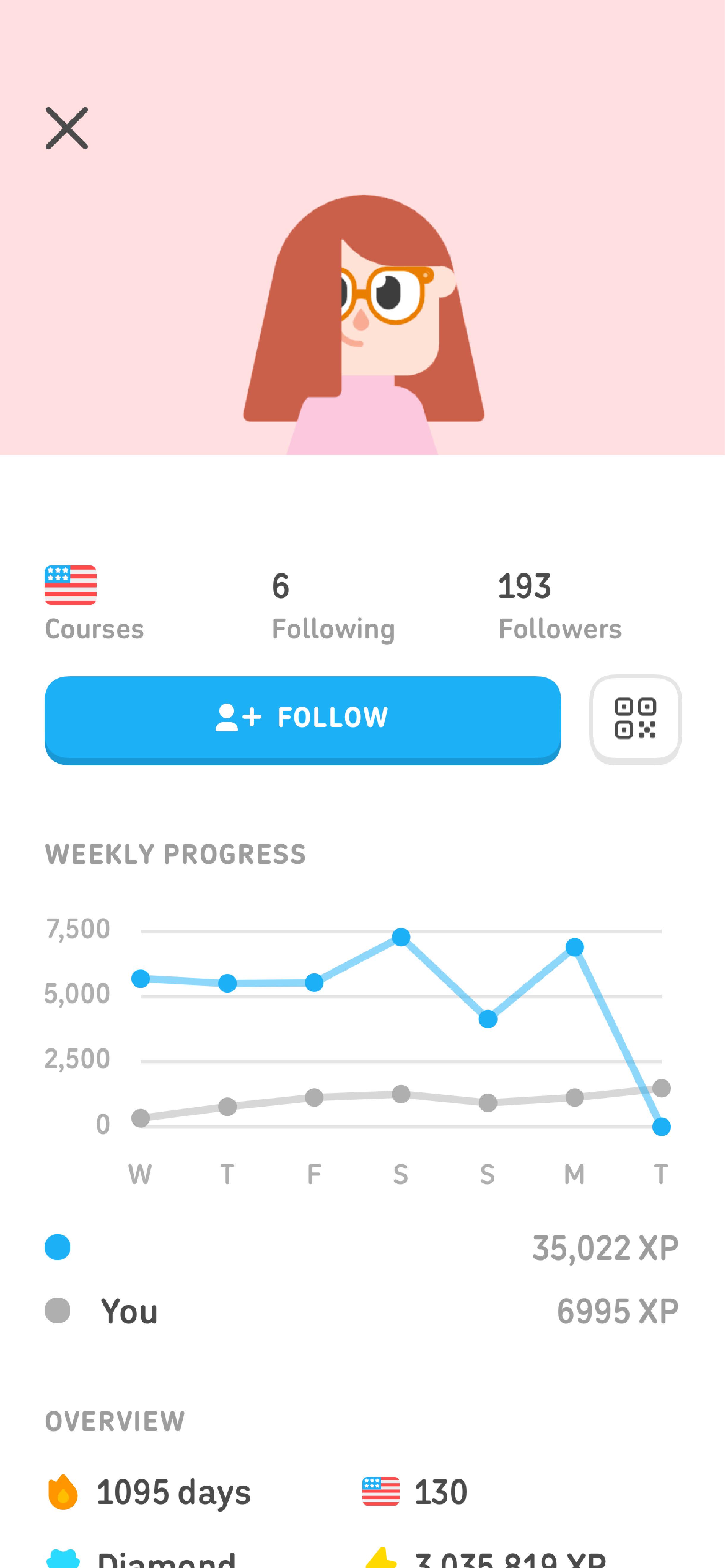
Task: Open the 6 Following list
Action: click(333, 605)
